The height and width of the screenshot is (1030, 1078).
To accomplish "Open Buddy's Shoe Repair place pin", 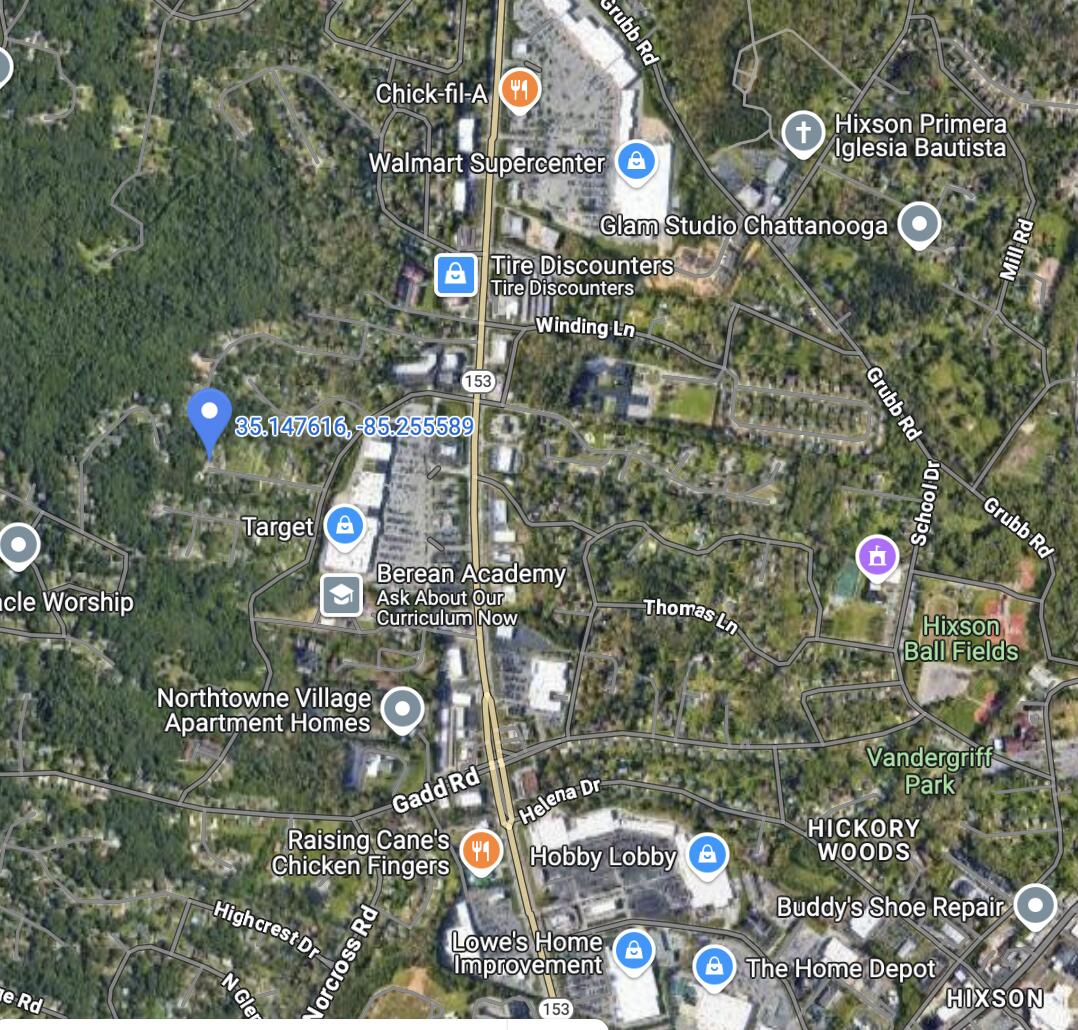I will click(1034, 905).
